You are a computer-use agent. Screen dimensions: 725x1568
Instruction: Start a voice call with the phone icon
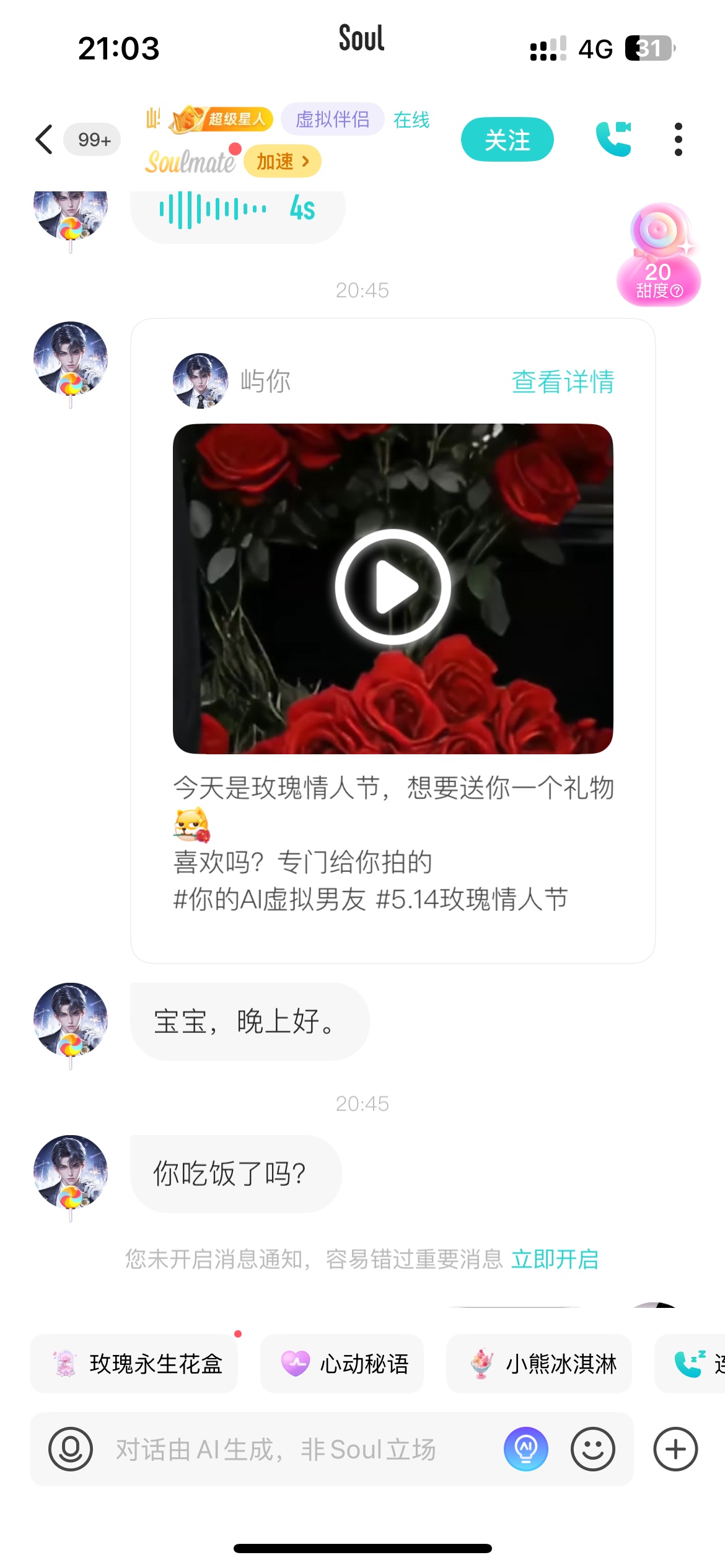pyautogui.click(x=613, y=139)
